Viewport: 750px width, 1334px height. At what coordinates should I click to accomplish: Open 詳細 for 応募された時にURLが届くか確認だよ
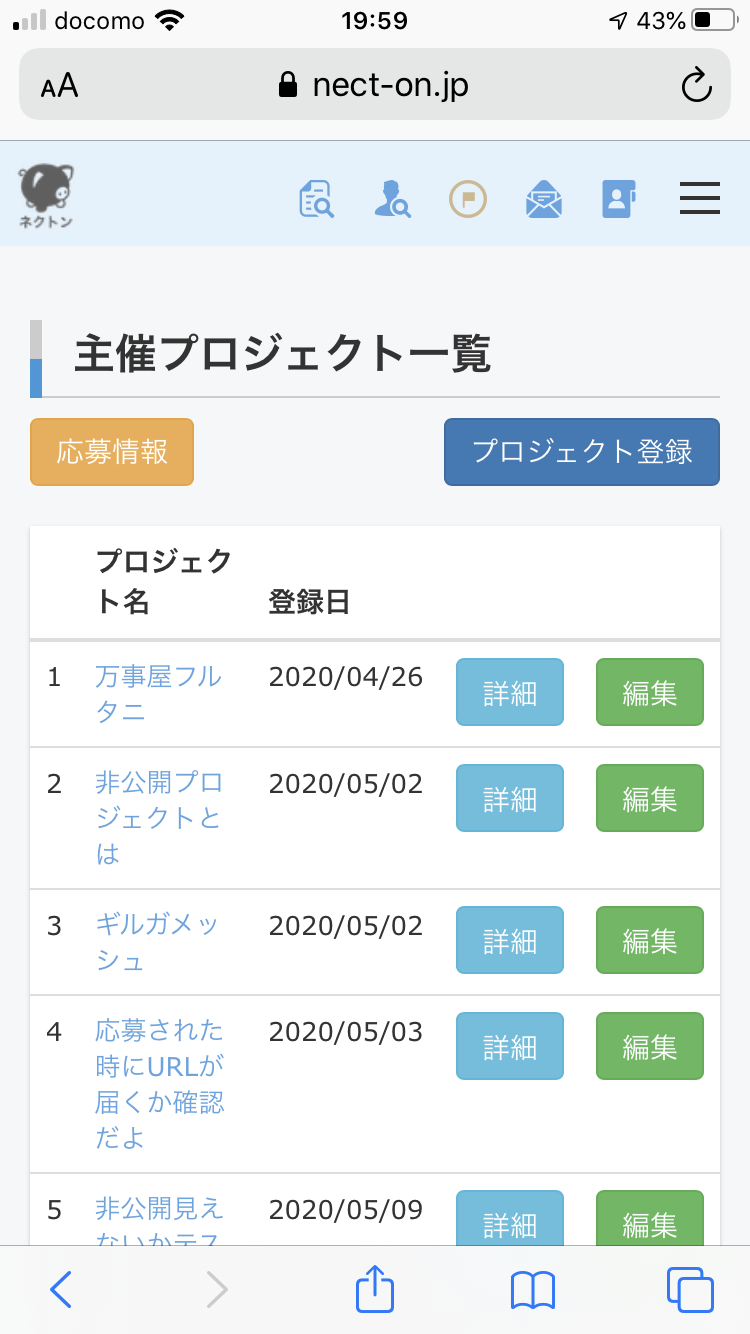point(510,1046)
